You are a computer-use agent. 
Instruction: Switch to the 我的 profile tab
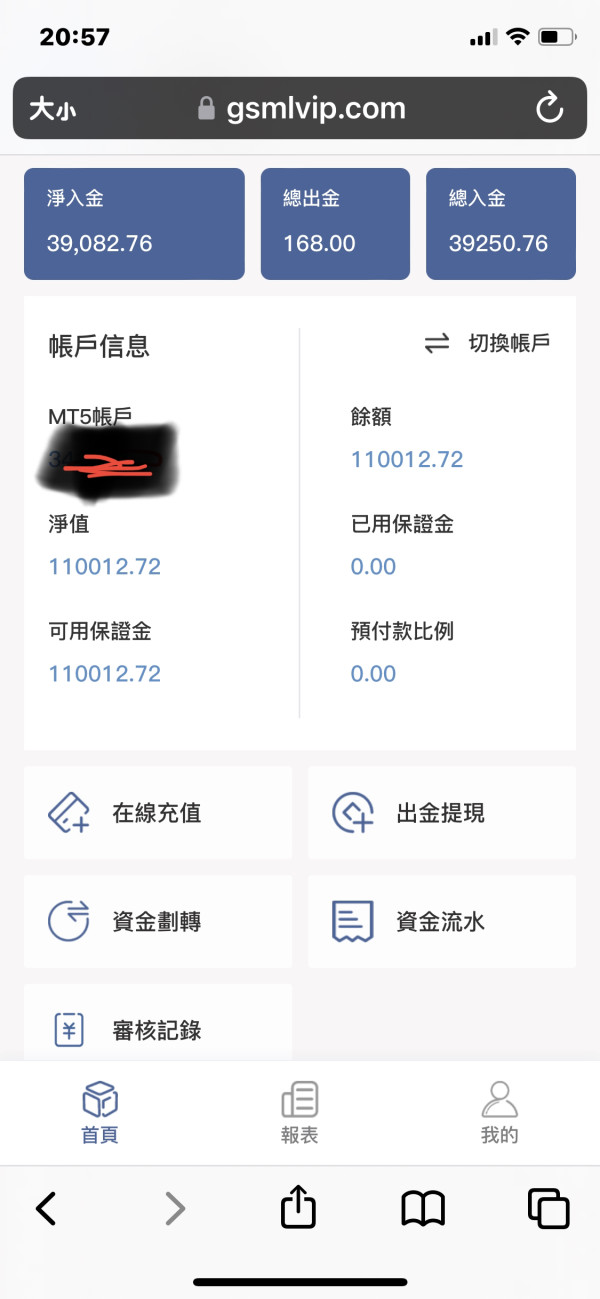tap(500, 1112)
